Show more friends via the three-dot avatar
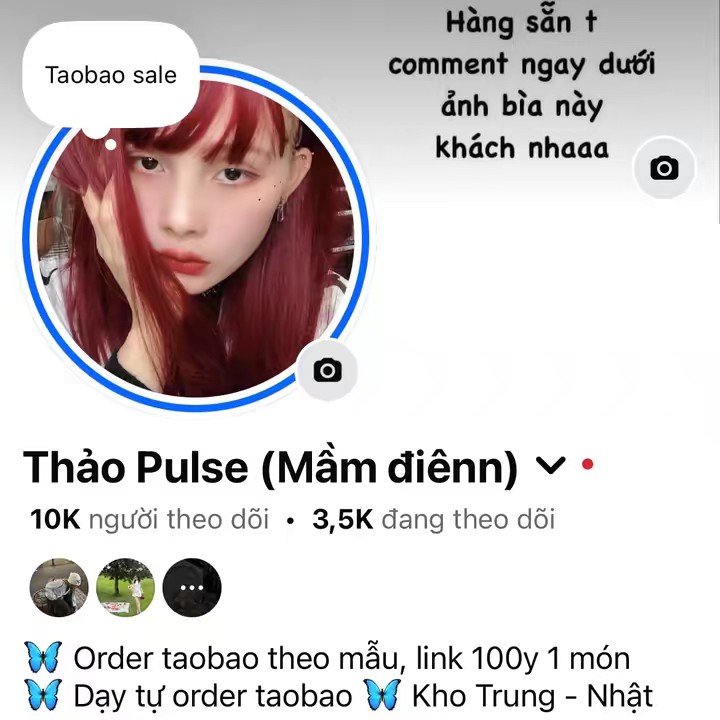The width and height of the screenshot is (720, 720). tap(192, 587)
